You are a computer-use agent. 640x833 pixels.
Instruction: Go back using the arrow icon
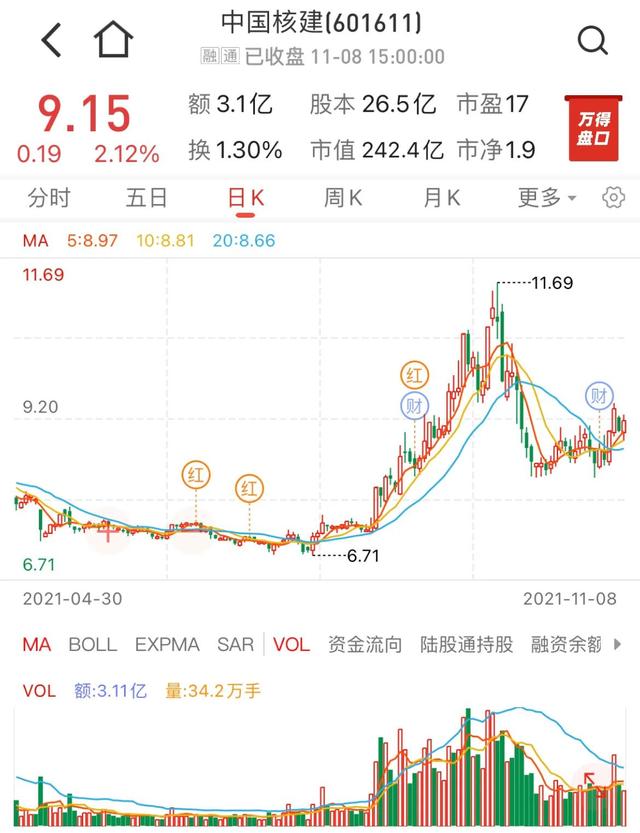[x=52, y=40]
